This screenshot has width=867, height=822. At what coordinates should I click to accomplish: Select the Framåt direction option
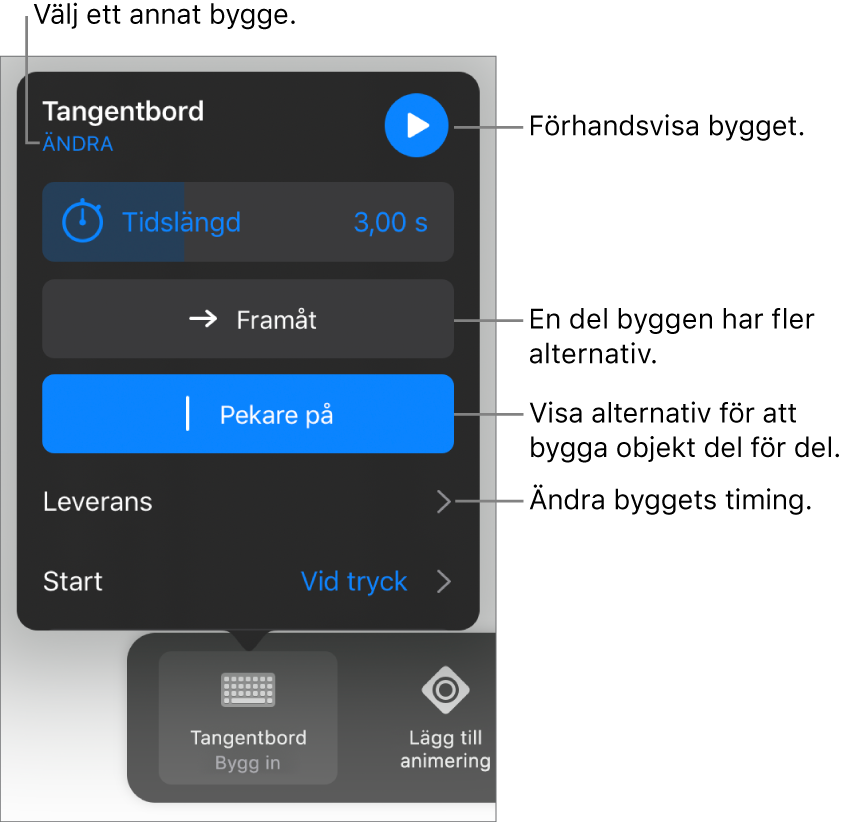(248, 320)
